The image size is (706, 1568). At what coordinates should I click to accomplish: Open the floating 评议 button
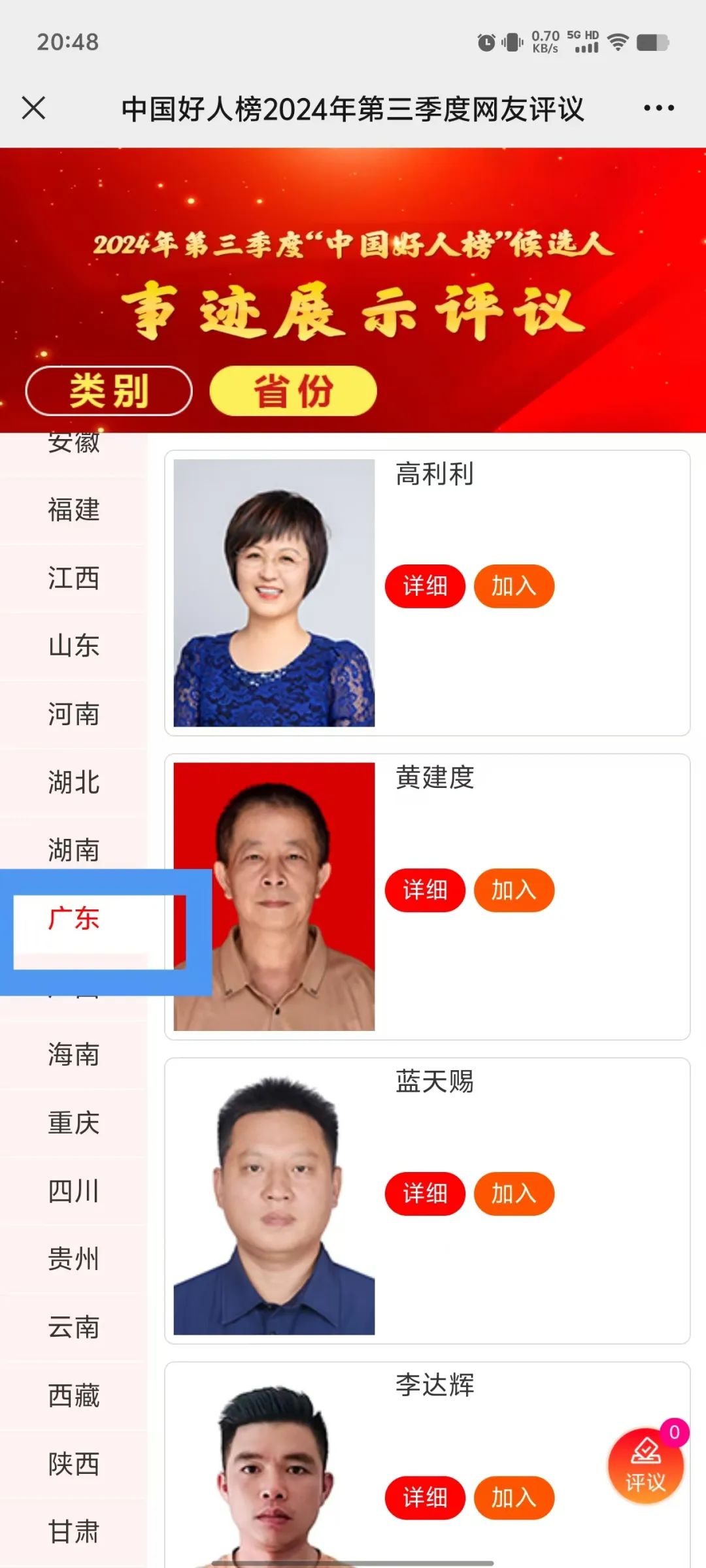click(x=645, y=1466)
